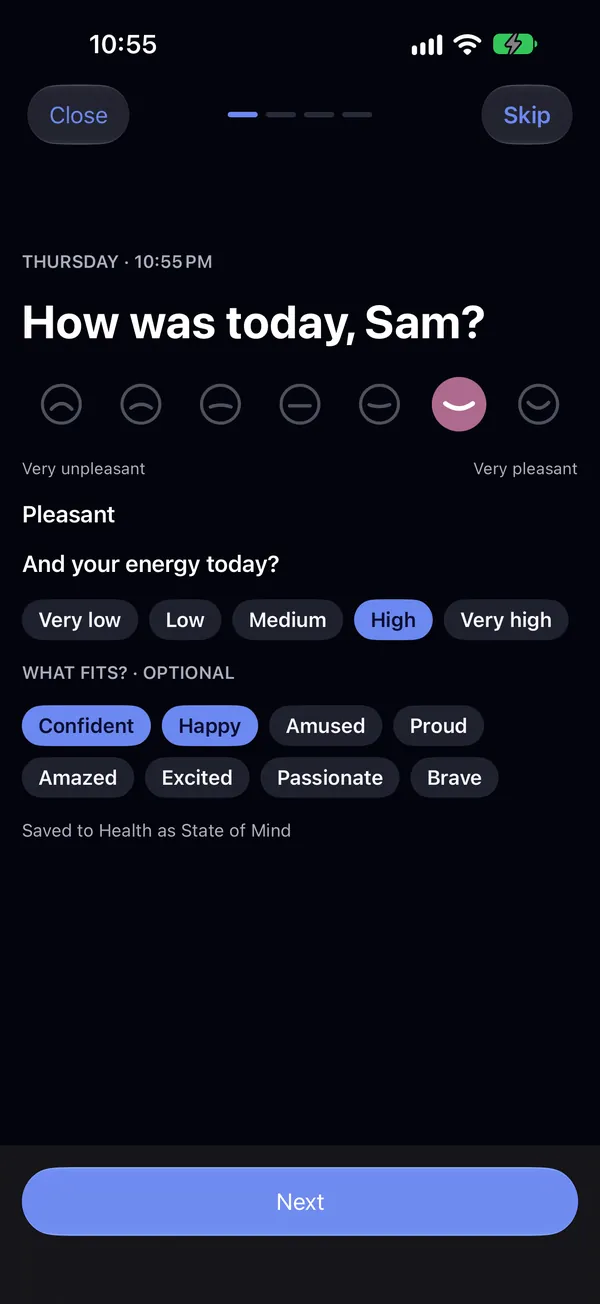The height and width of the screenshot is (1304, 600).
Task: Add the Proud feeling chip
Action: [438, 726]
